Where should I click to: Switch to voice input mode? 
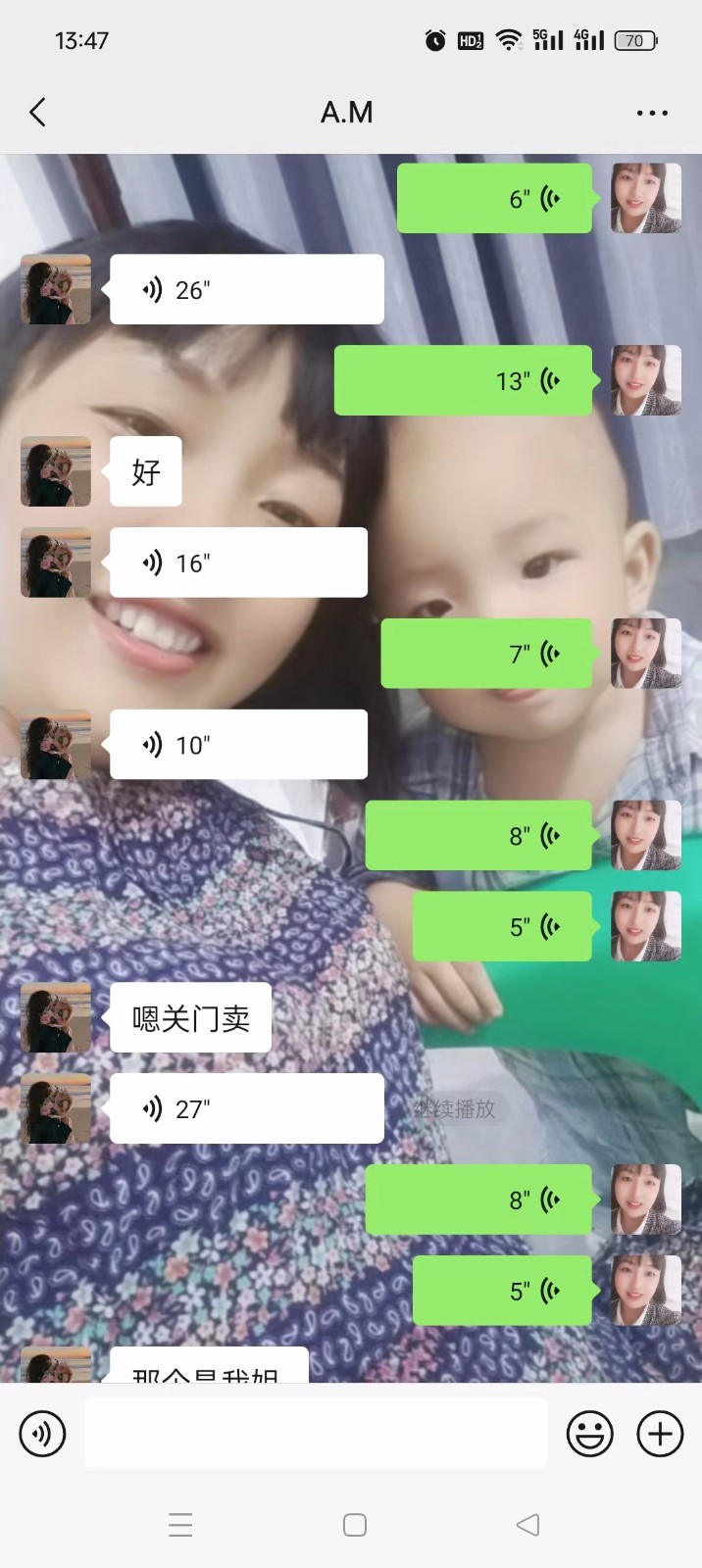(x=42, y=1434)
